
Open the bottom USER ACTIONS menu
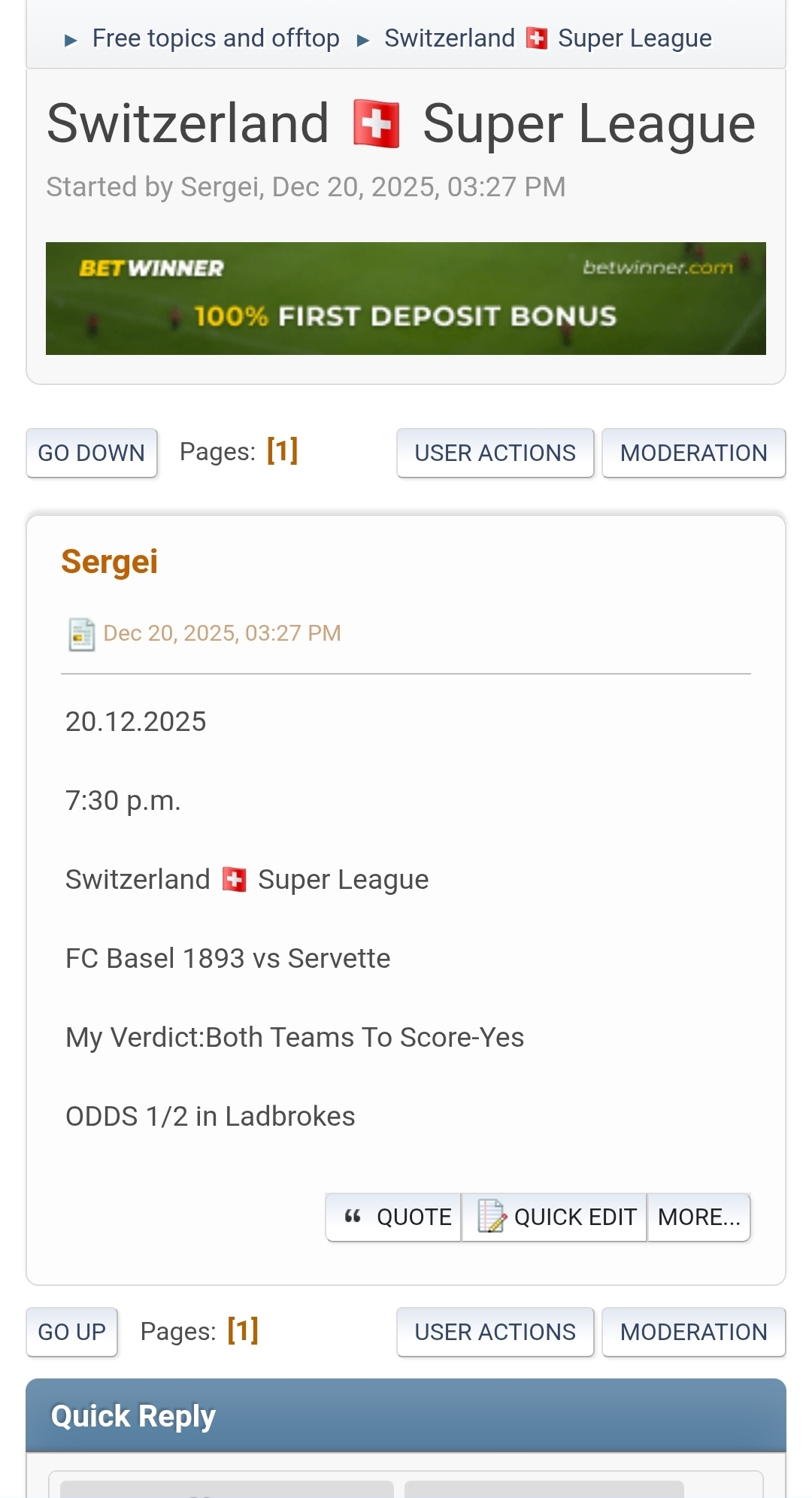495,1332
